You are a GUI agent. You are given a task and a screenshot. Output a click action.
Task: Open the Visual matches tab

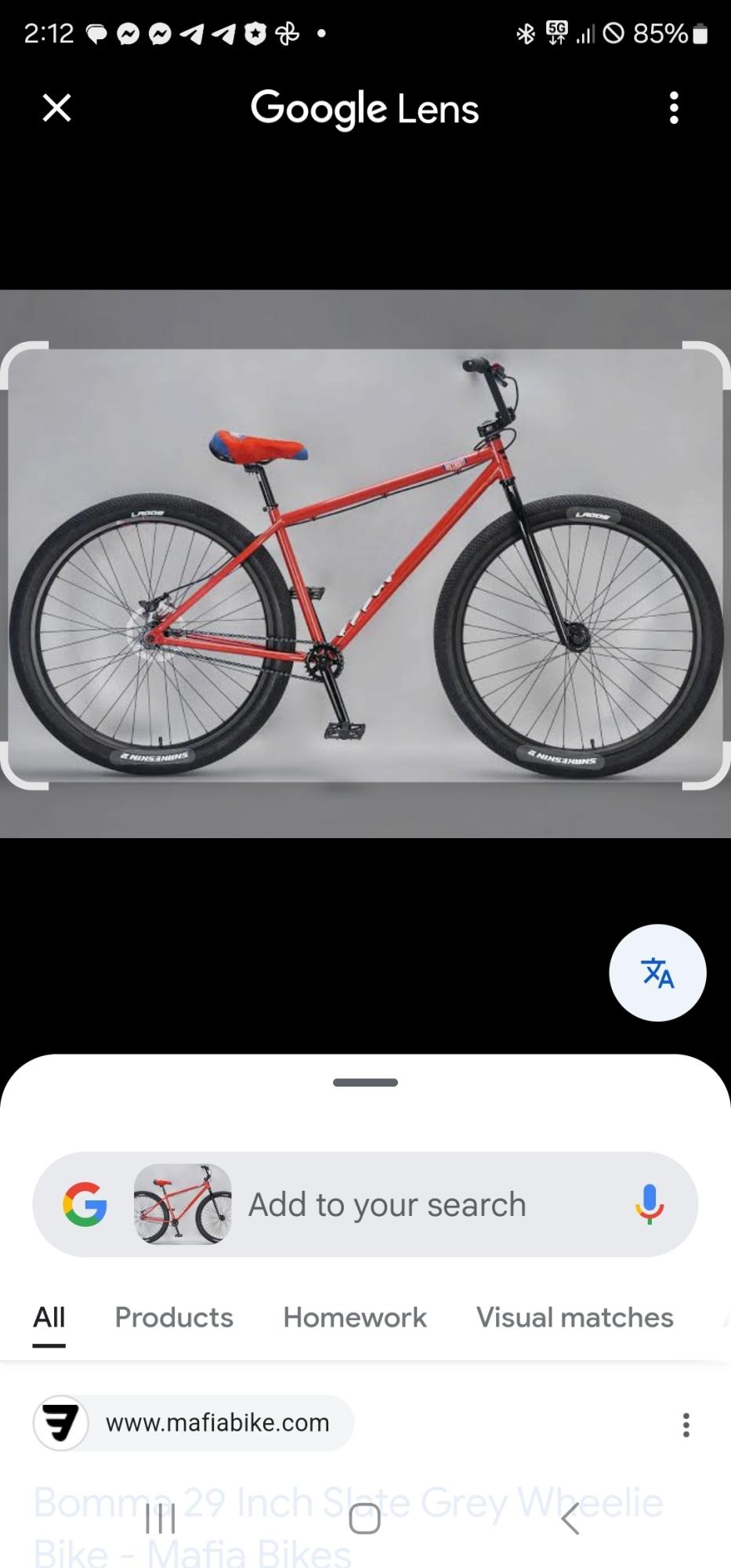[574, 1318]
